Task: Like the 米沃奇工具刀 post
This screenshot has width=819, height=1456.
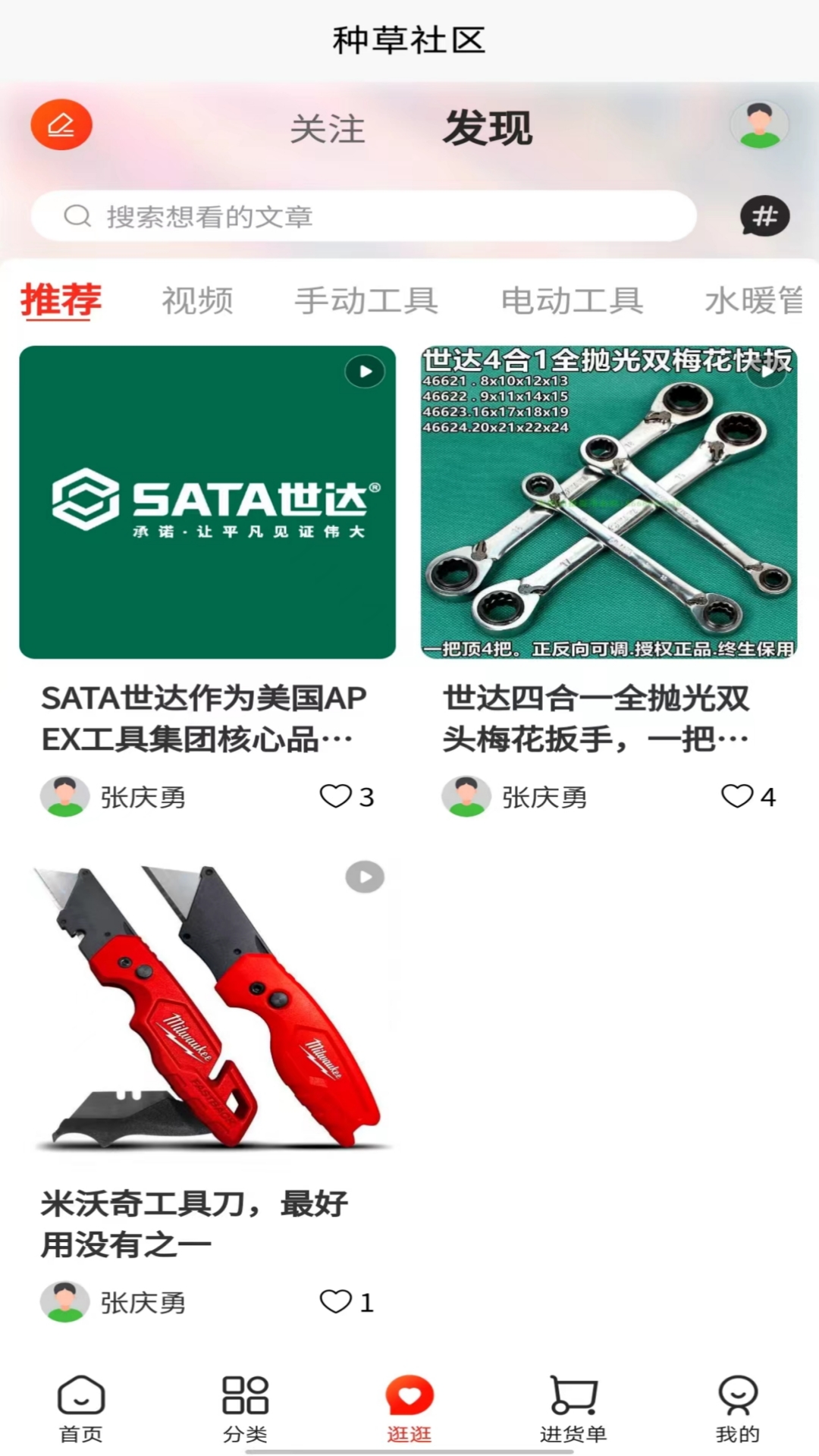Action: click(x=334, y=1303)
